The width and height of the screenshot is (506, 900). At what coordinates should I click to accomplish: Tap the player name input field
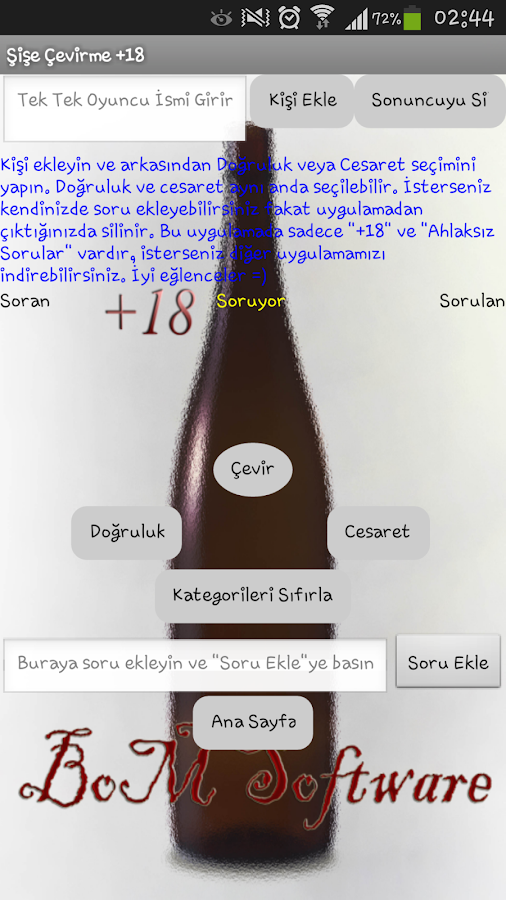[124, 108]
